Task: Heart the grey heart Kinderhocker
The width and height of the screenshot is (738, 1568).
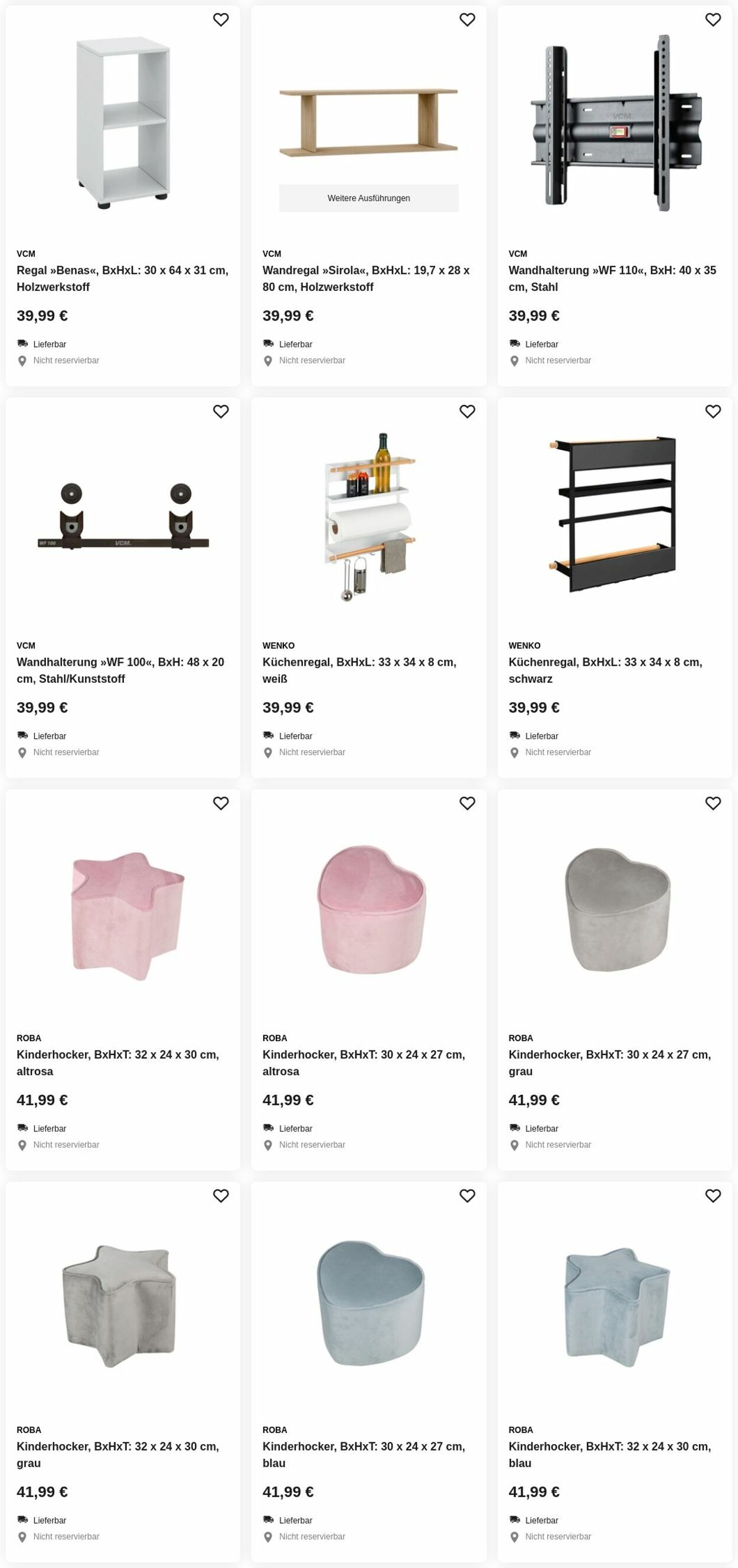Action: tap(713, 804)
